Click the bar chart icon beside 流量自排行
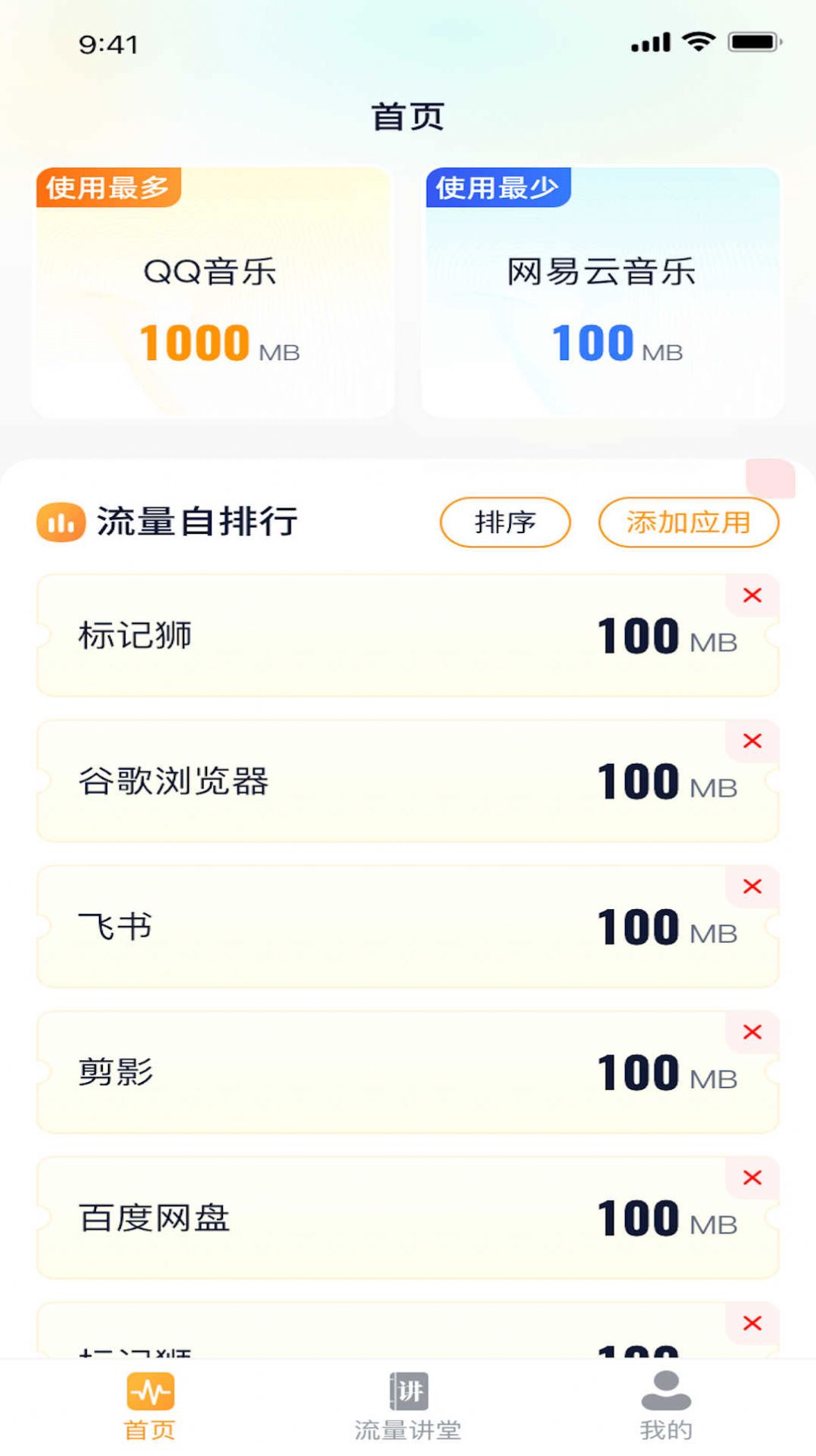816x1456 pixels. click(61, 522)
